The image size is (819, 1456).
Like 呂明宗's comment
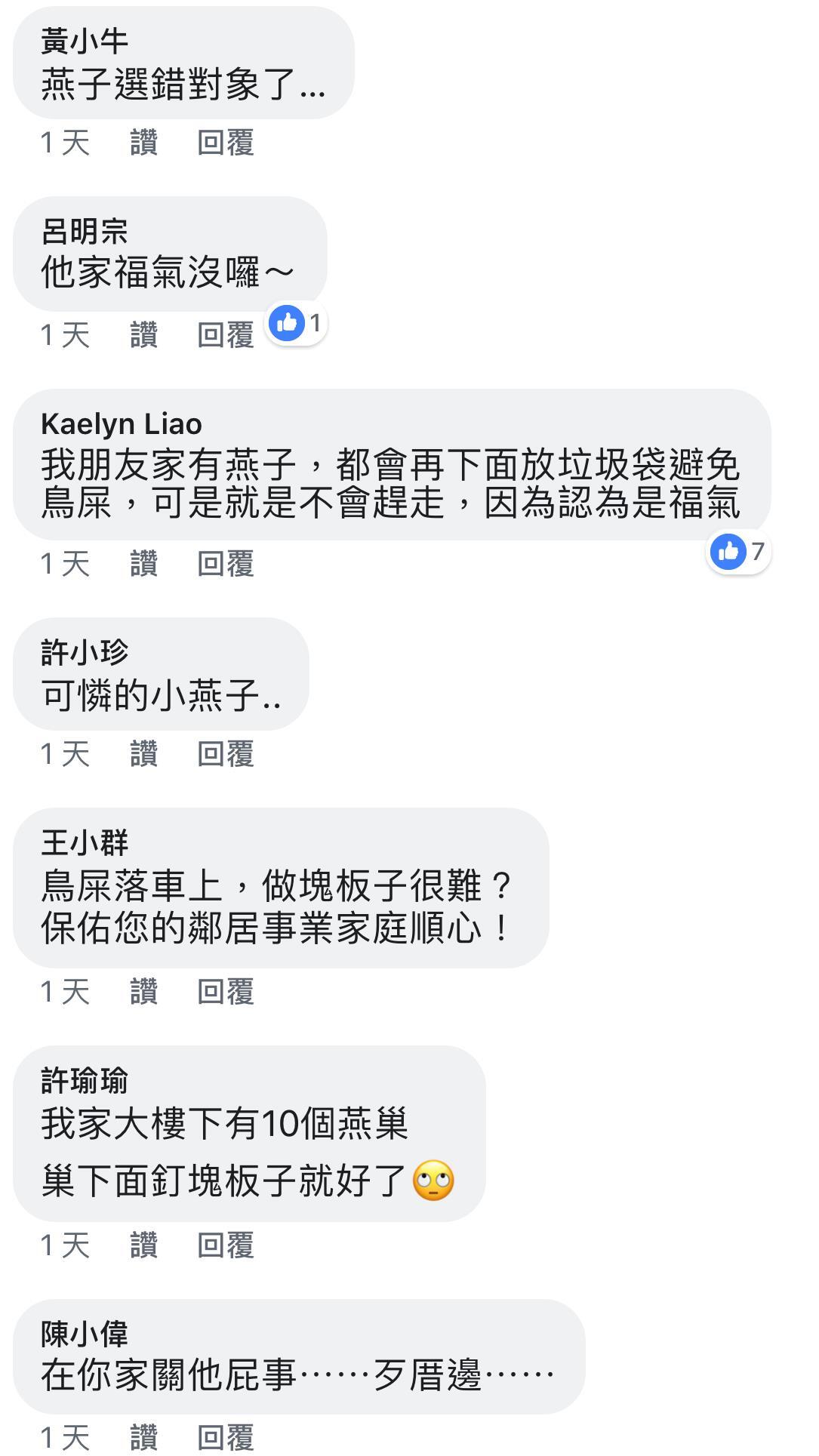pyautogui.click(x=143, y=334)
